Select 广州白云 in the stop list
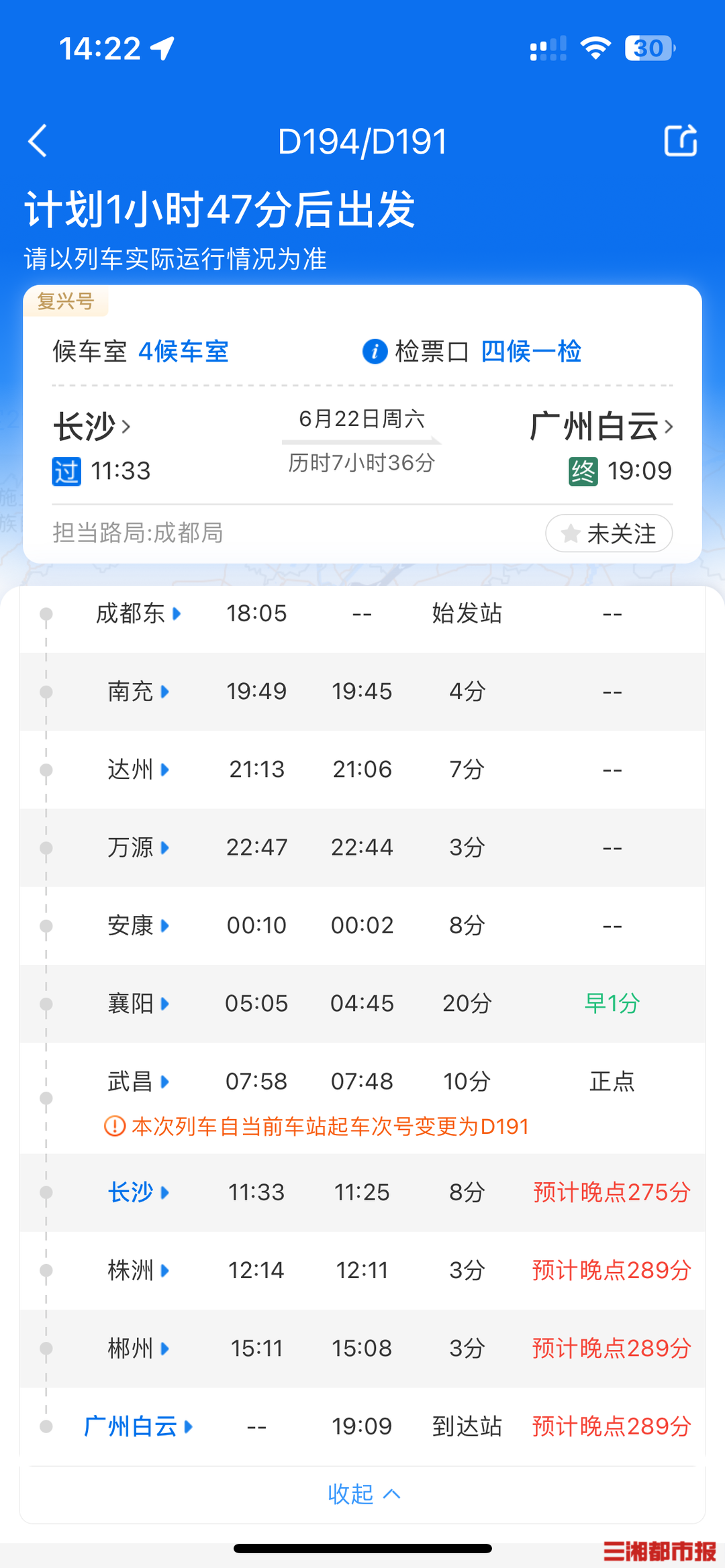The width and height of the screenshot is (725, 1568). coord(138,1426)
